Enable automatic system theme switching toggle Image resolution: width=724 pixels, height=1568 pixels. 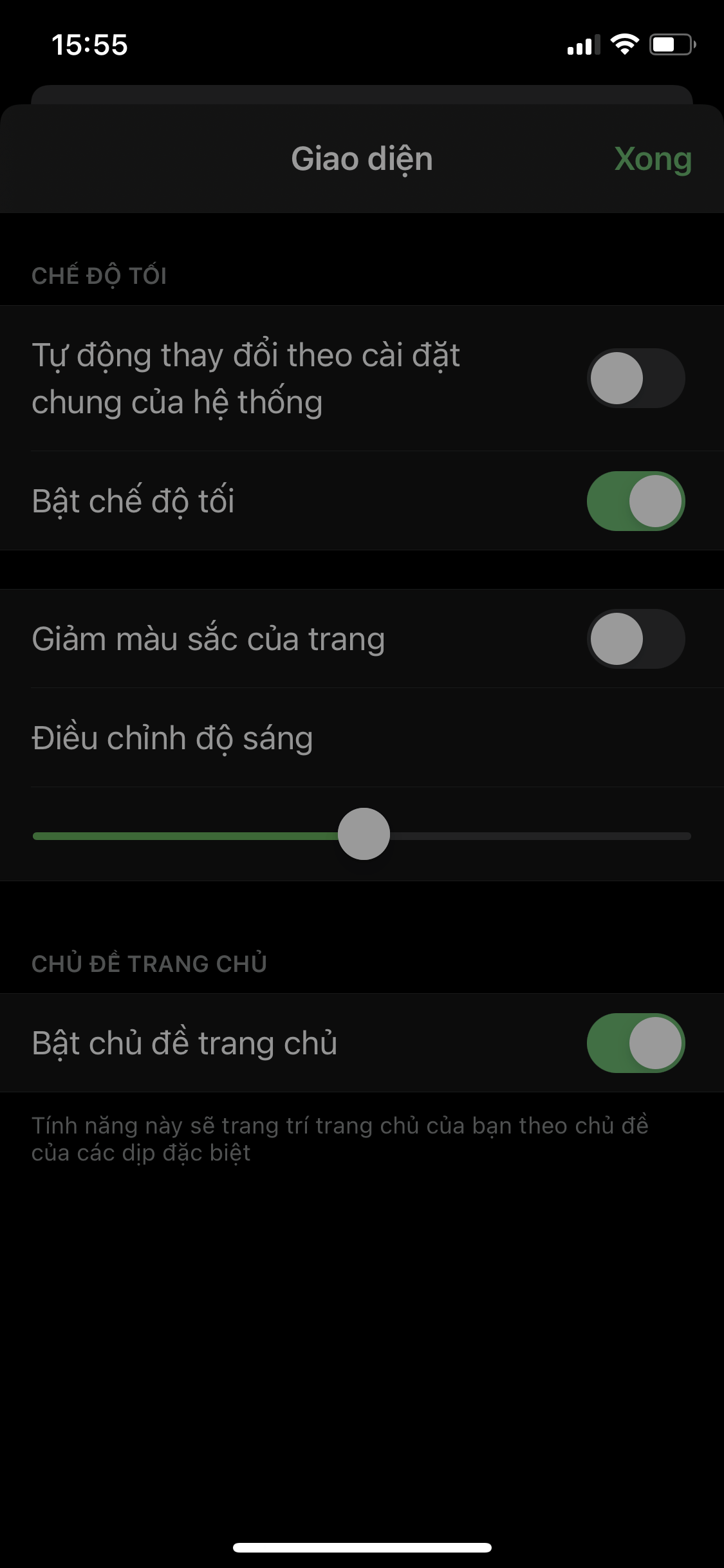635,378
